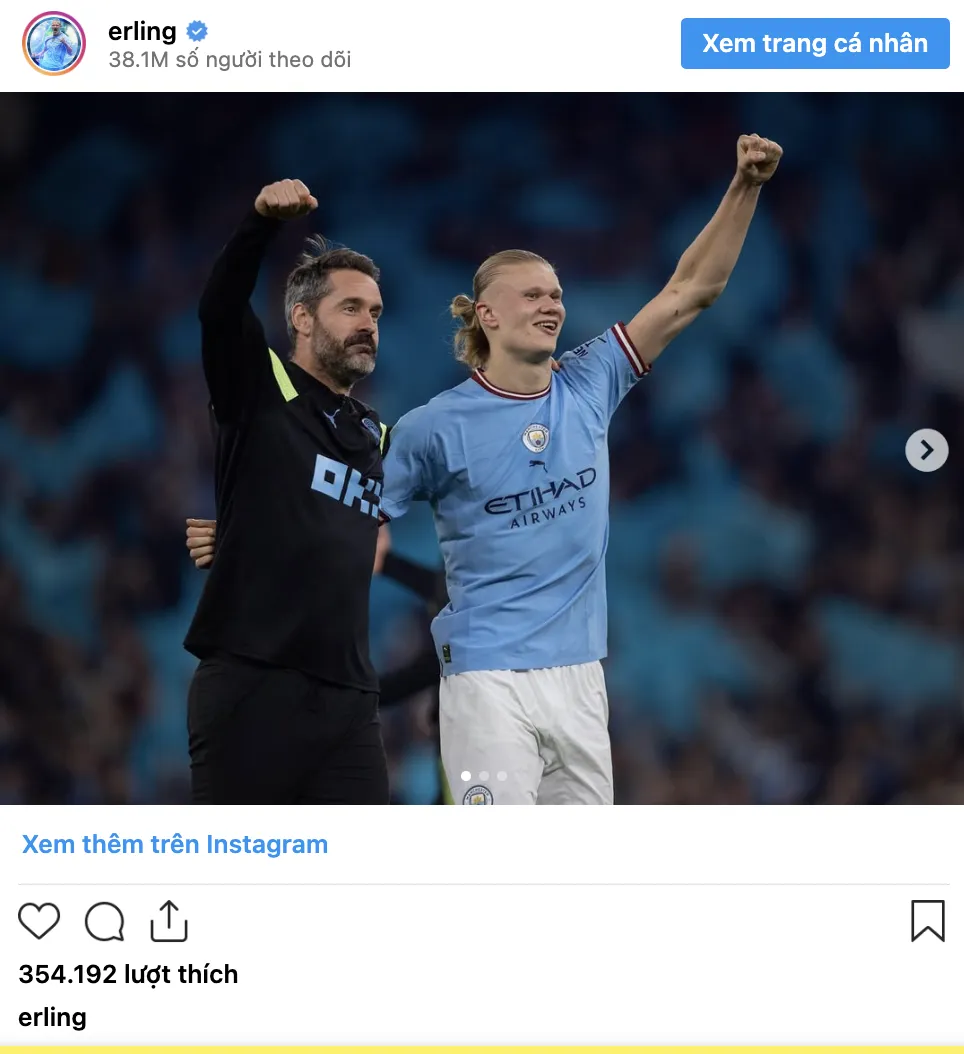Screen dimensions: 964x1054
Task: Open Xem thêm trên Instagram link
Action: (175, 844)
